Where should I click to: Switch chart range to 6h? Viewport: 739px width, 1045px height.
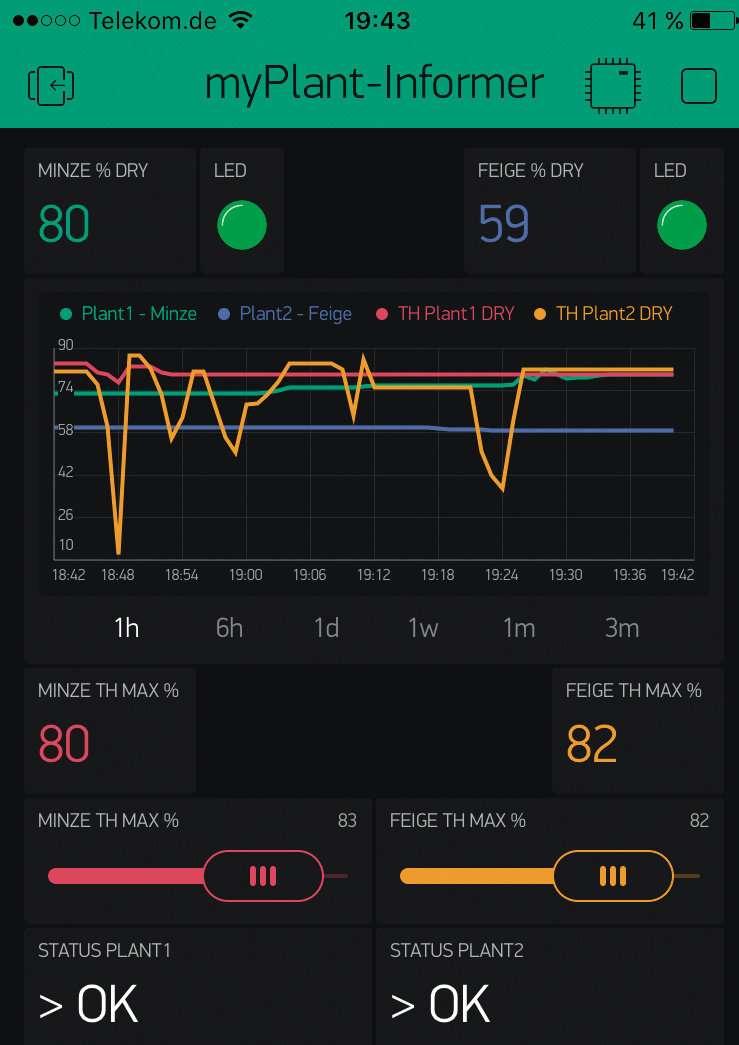pyautogui.click(x=229, y=628)
